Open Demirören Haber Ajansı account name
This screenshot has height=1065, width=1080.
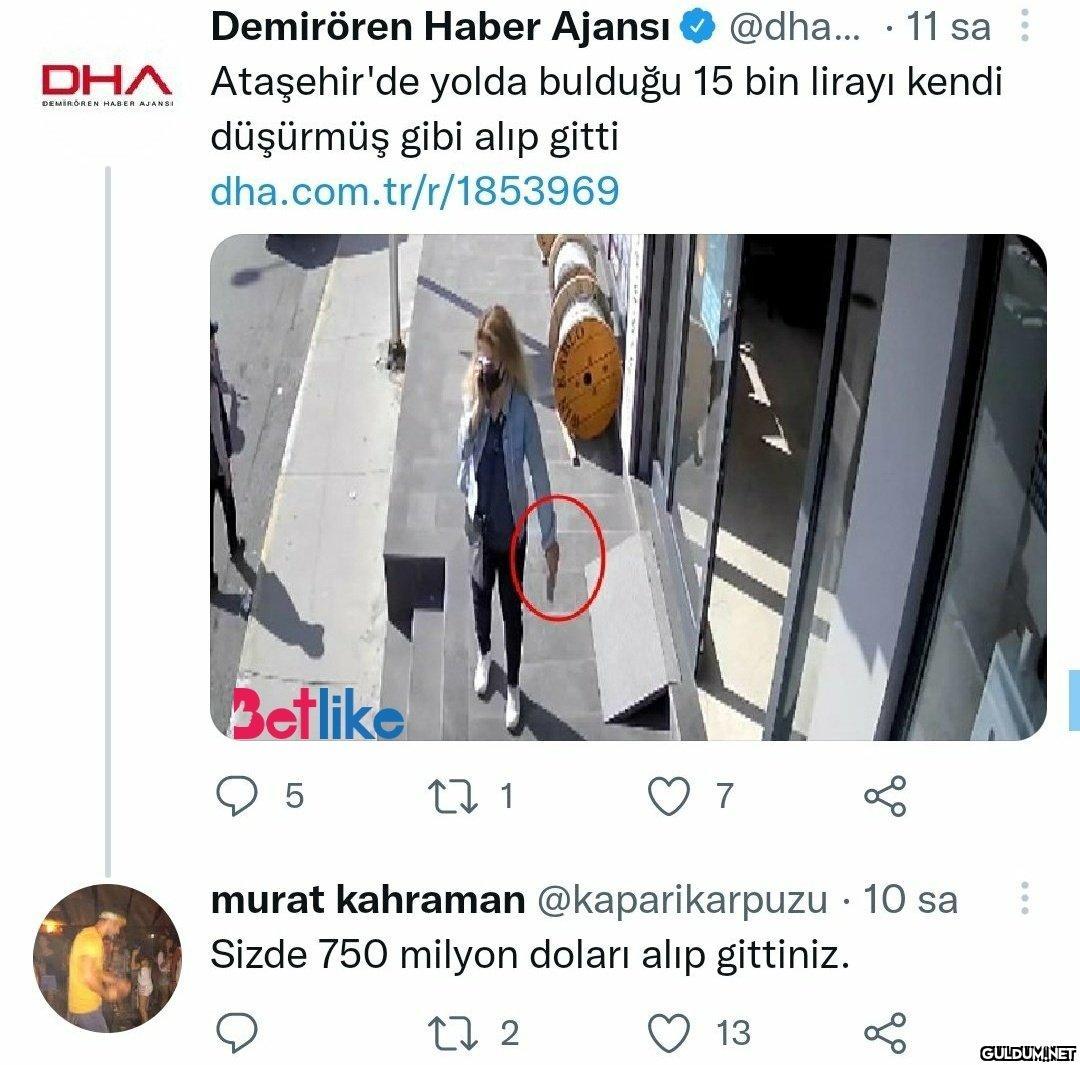tap(440, 27)
